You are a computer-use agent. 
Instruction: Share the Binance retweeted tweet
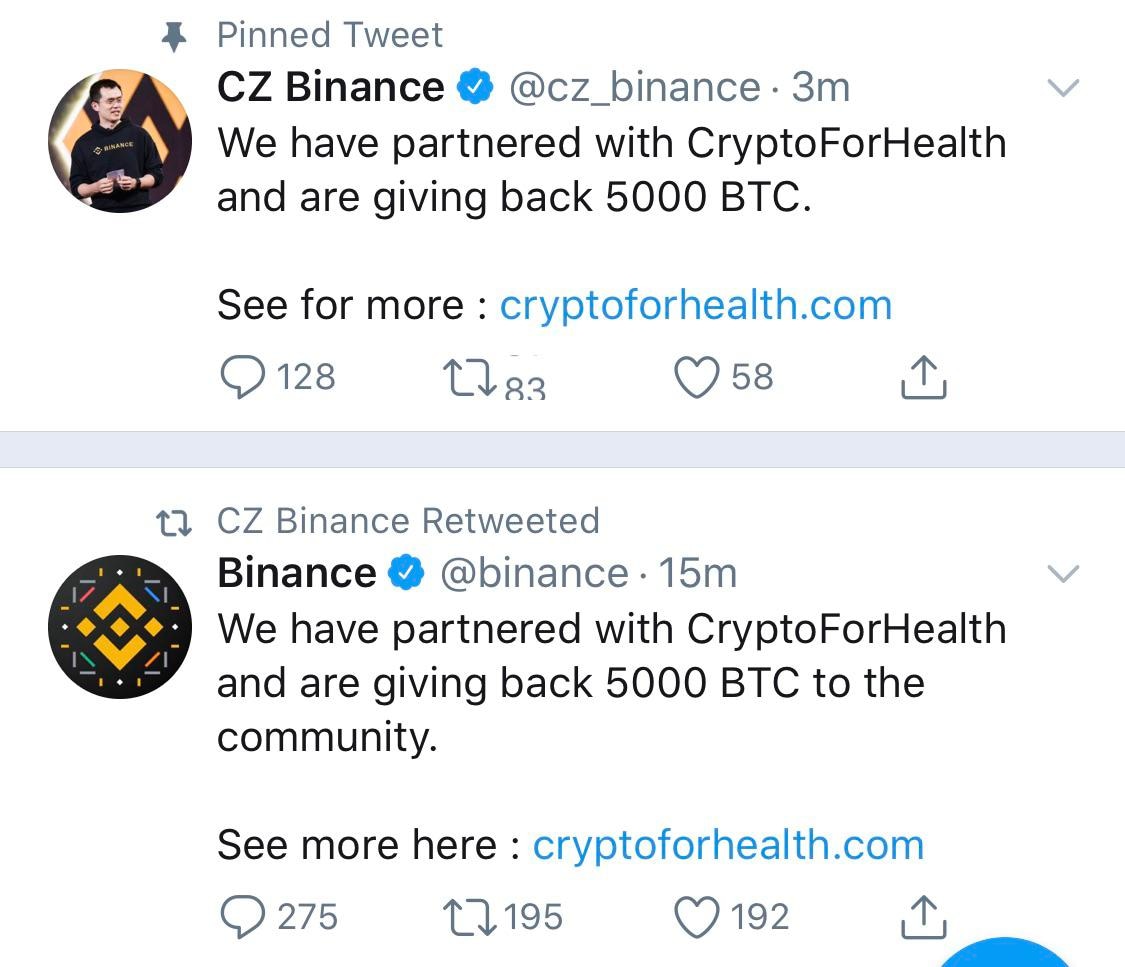tap(923, 917)
